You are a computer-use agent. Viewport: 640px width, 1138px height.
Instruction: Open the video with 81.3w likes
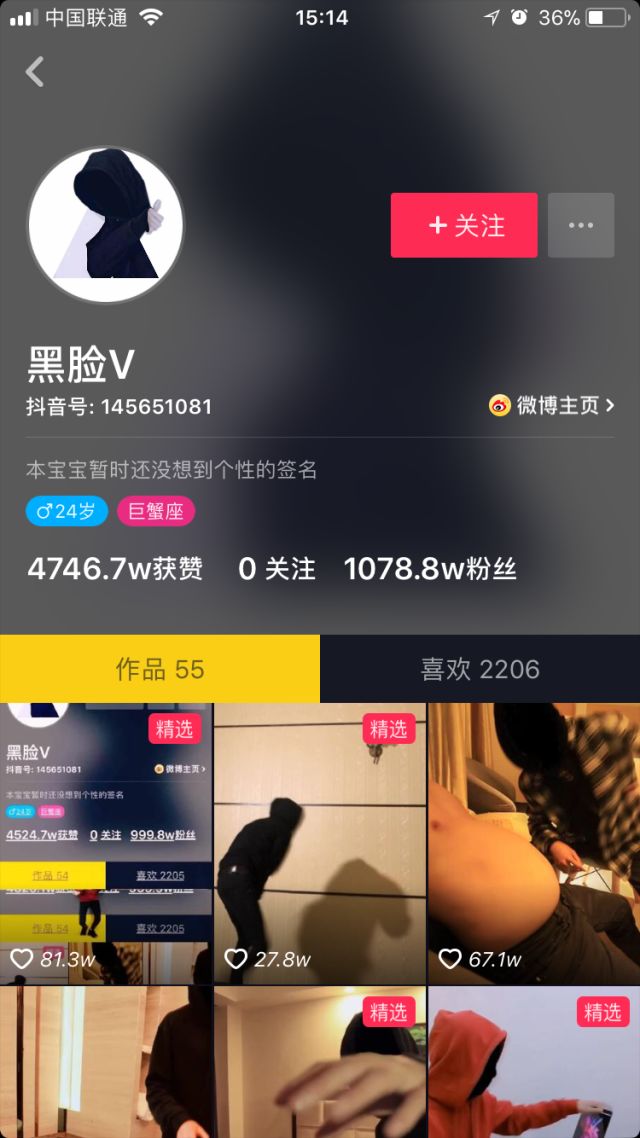(x=106, y=843)
